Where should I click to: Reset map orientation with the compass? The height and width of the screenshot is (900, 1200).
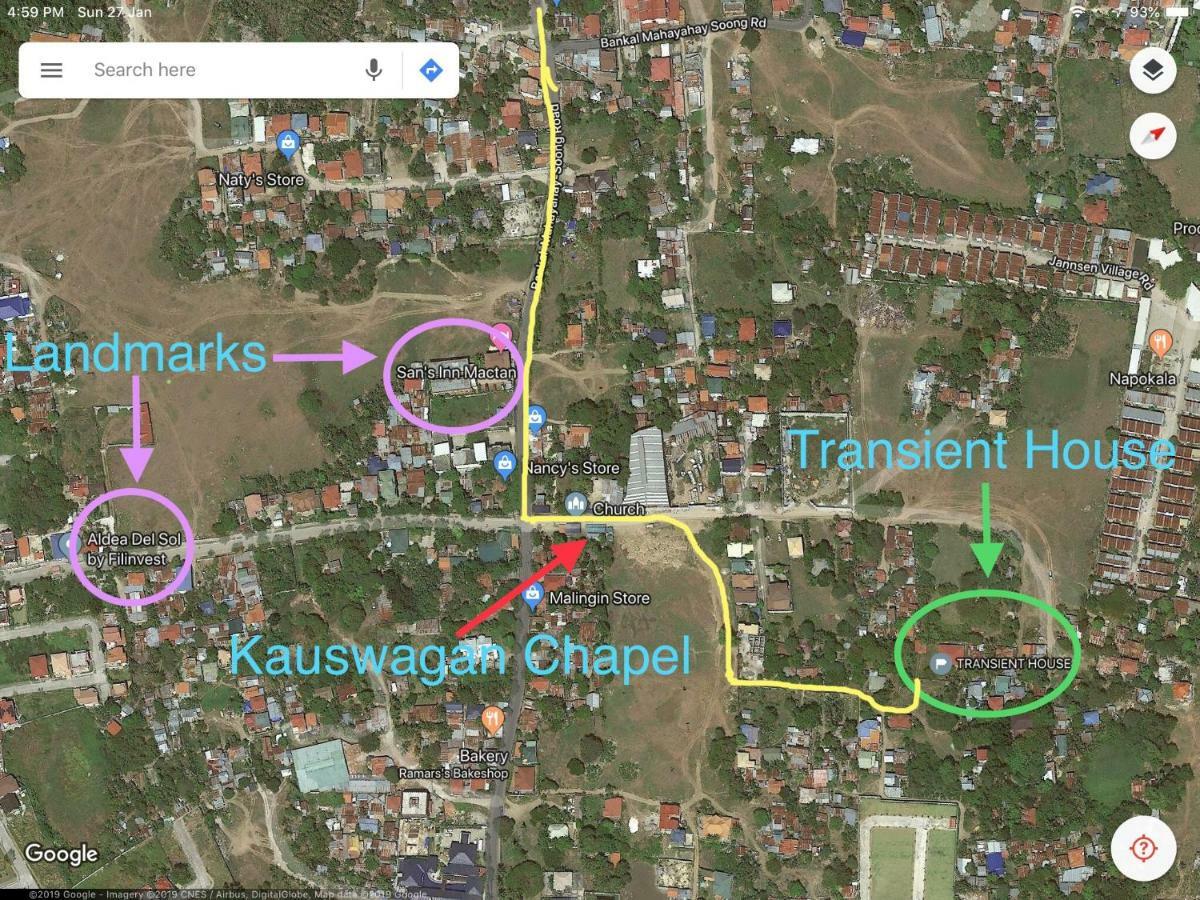click(1152, 136)
